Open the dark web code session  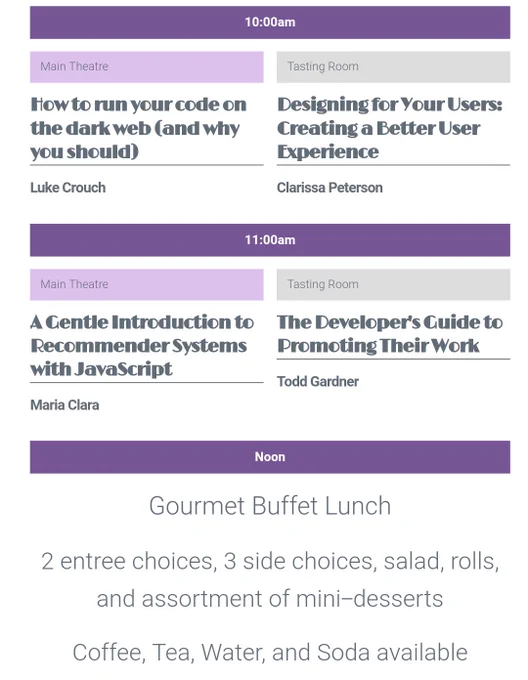[139, 128]
